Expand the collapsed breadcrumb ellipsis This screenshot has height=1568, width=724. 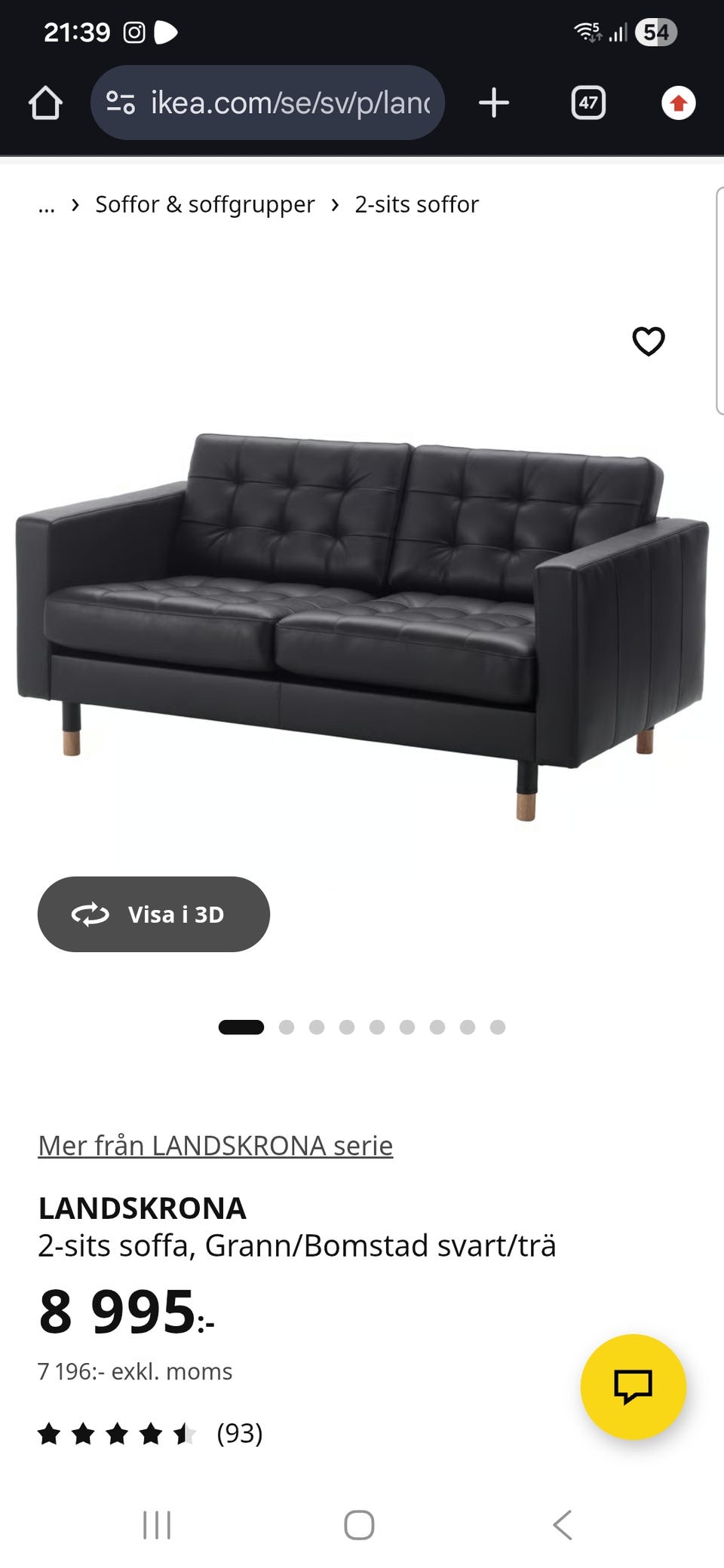(47, 205)
